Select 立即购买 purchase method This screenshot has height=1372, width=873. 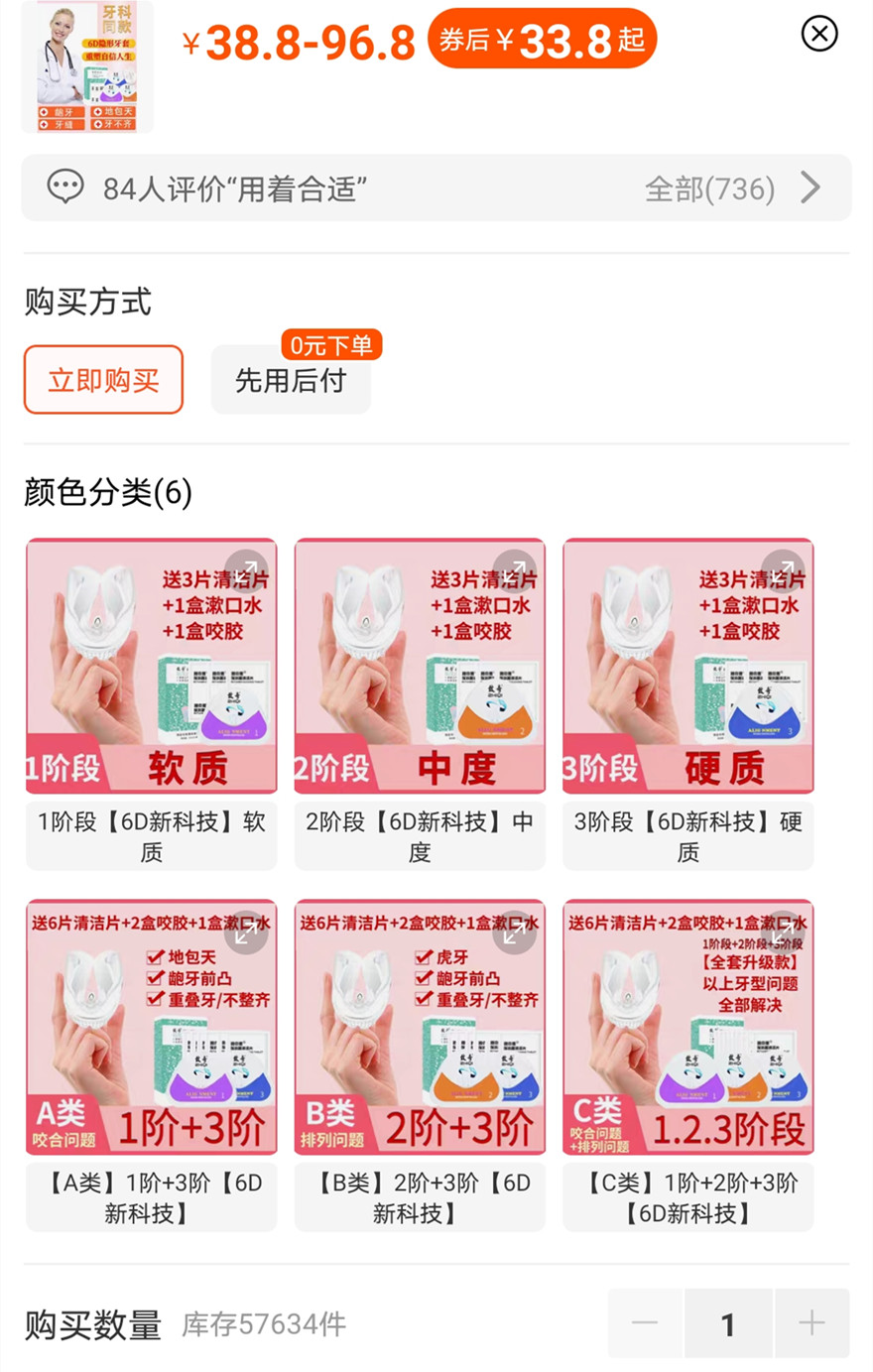tap(103, 380)
